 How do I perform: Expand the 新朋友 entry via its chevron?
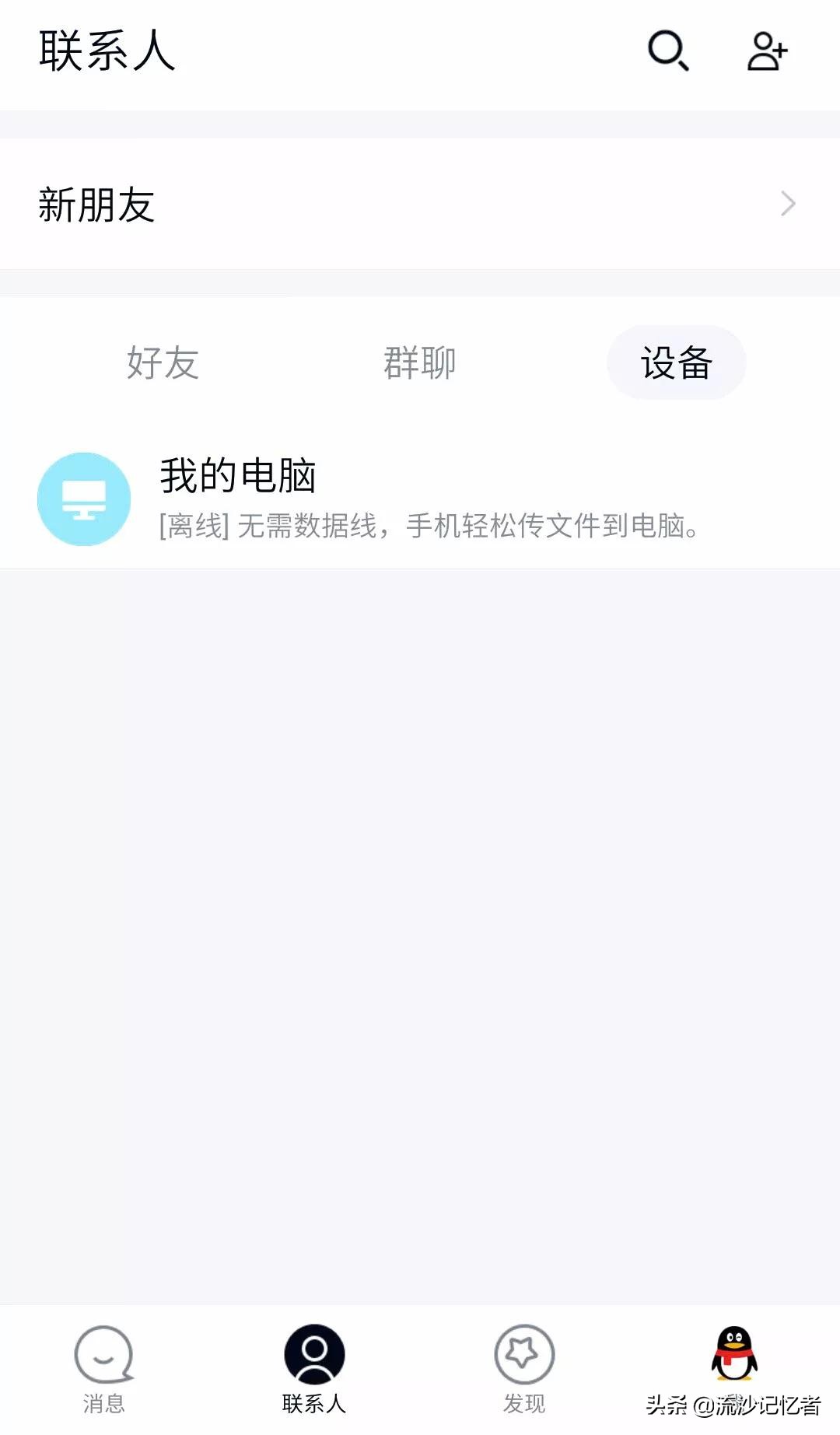click(789, 204)
